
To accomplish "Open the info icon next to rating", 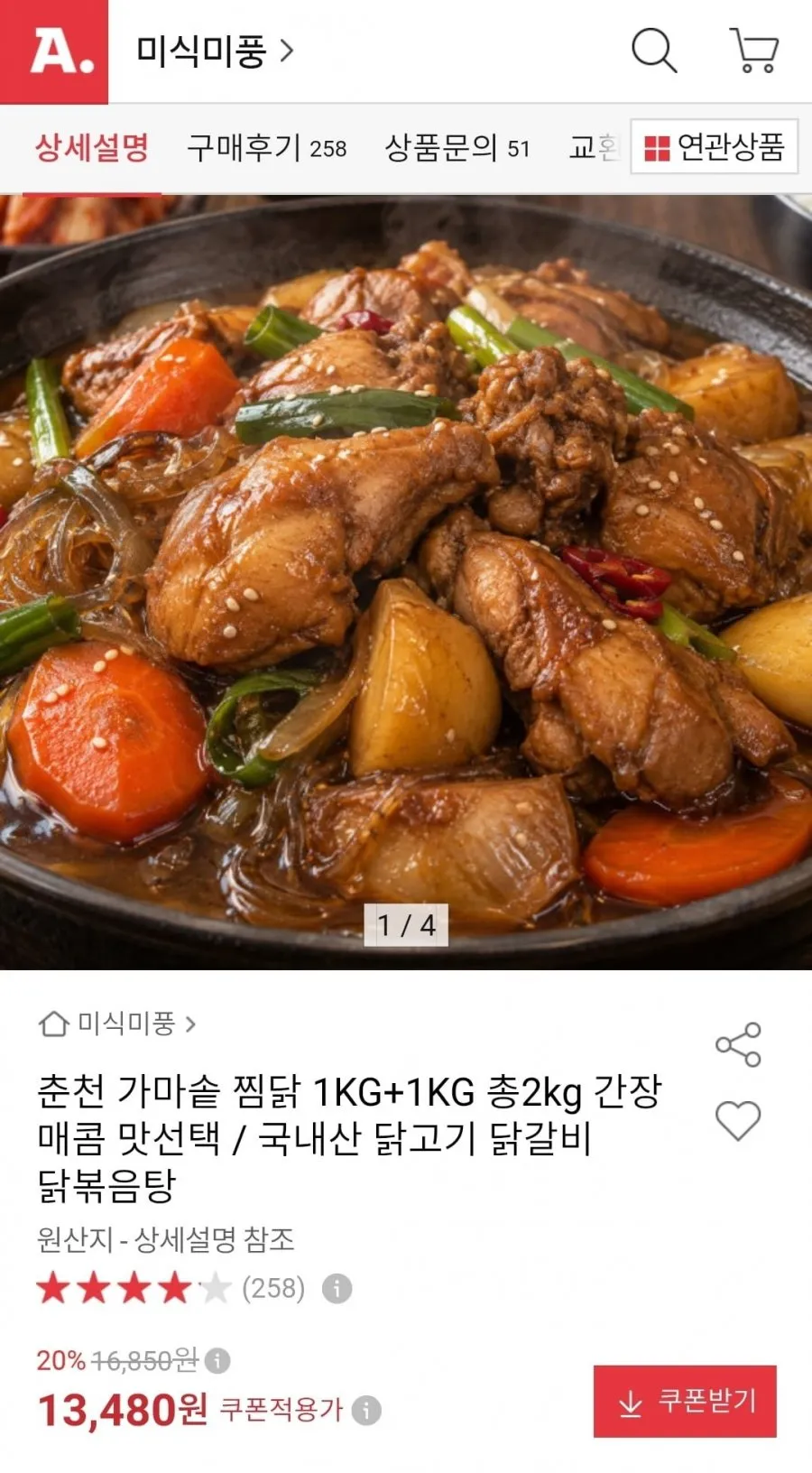I will pyautogui.click(x=337, y=1288).
